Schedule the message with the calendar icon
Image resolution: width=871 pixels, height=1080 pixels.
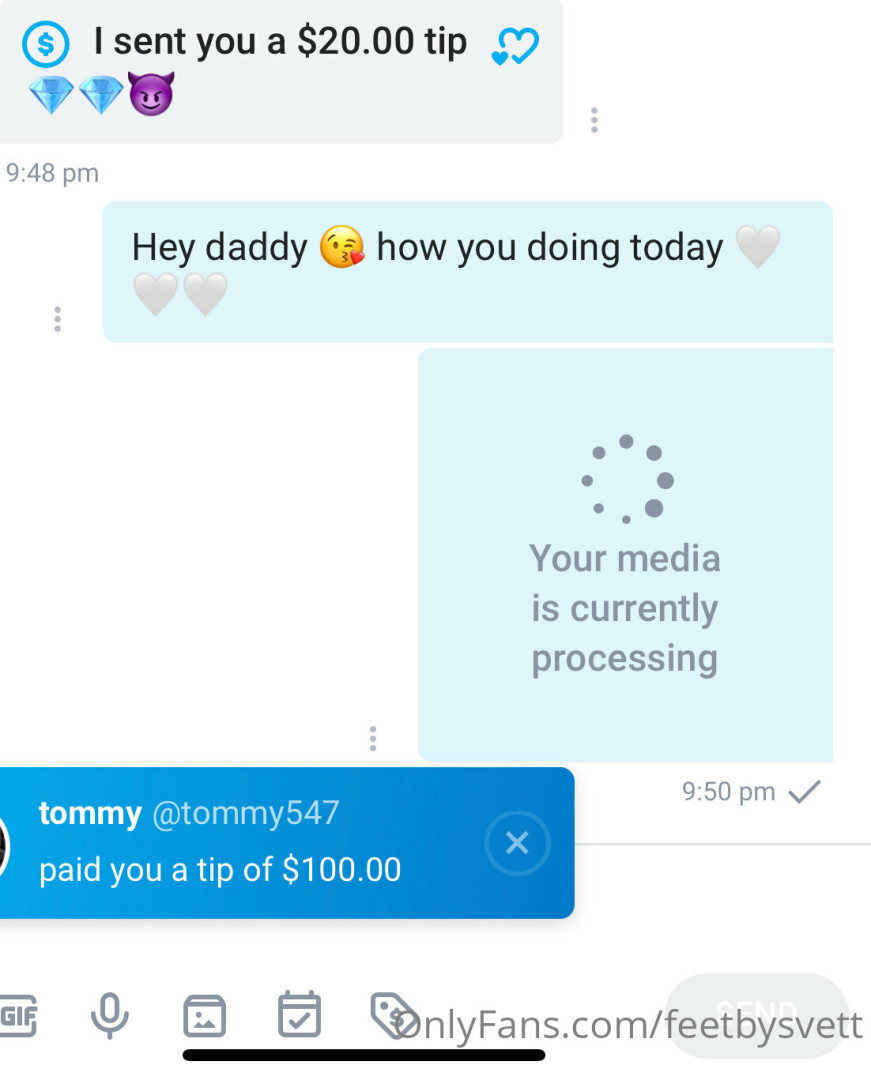tap(299, 1015)
